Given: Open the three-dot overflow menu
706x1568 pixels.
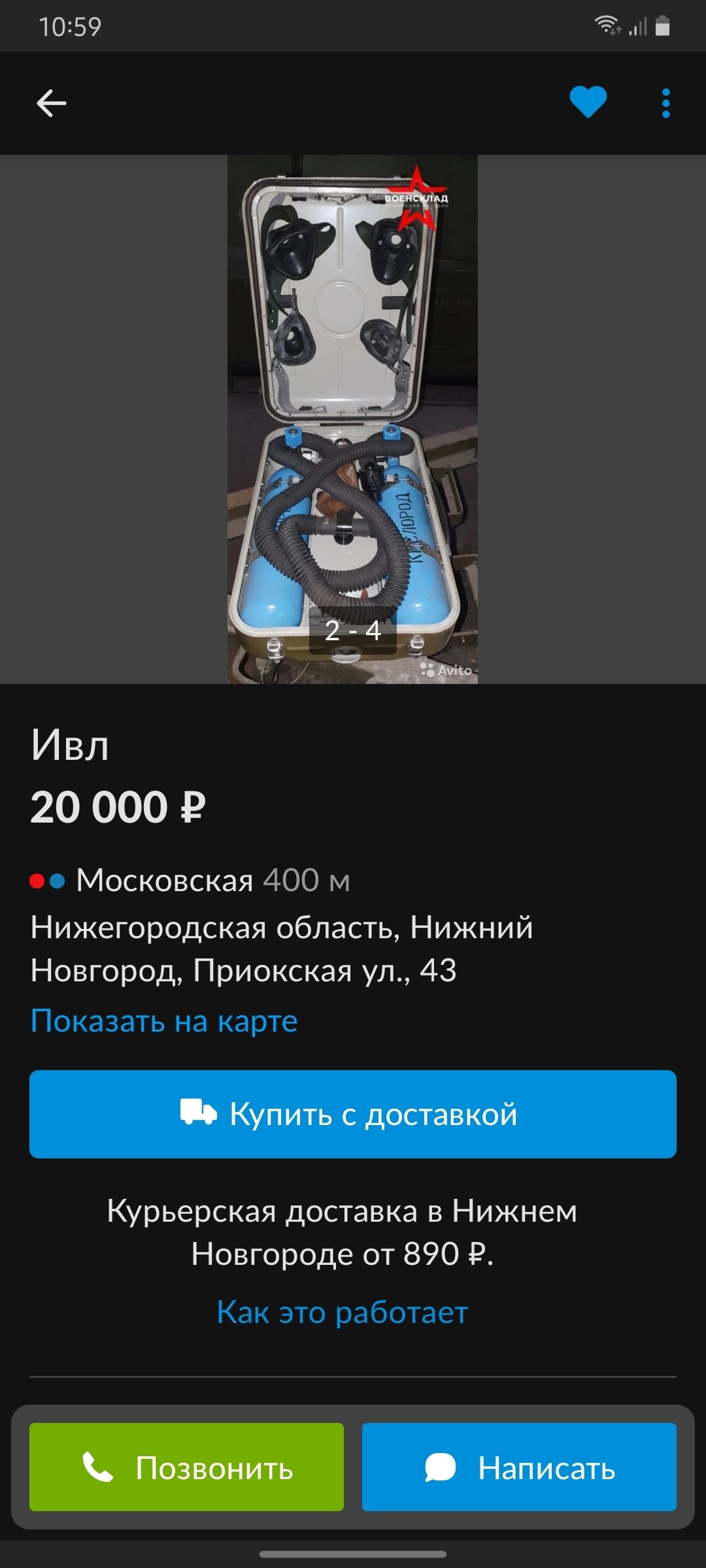Looking at the screenshot, I should pos(665,103).
